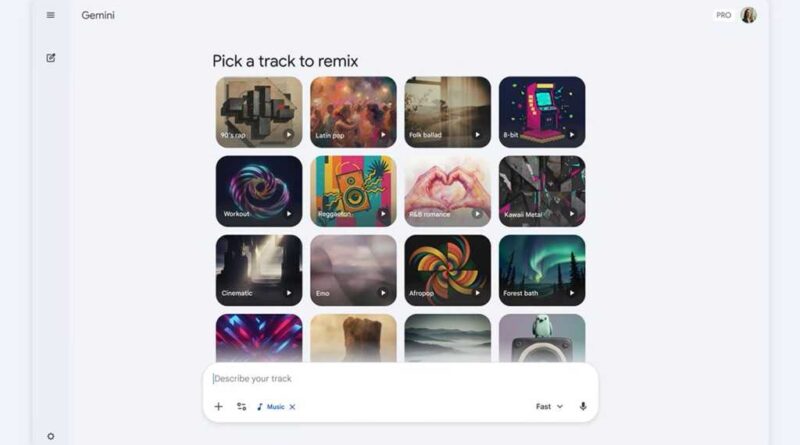Screen dimensions: 800x445
Task: Focus the Describe your track field
Action: coord(400,379)
